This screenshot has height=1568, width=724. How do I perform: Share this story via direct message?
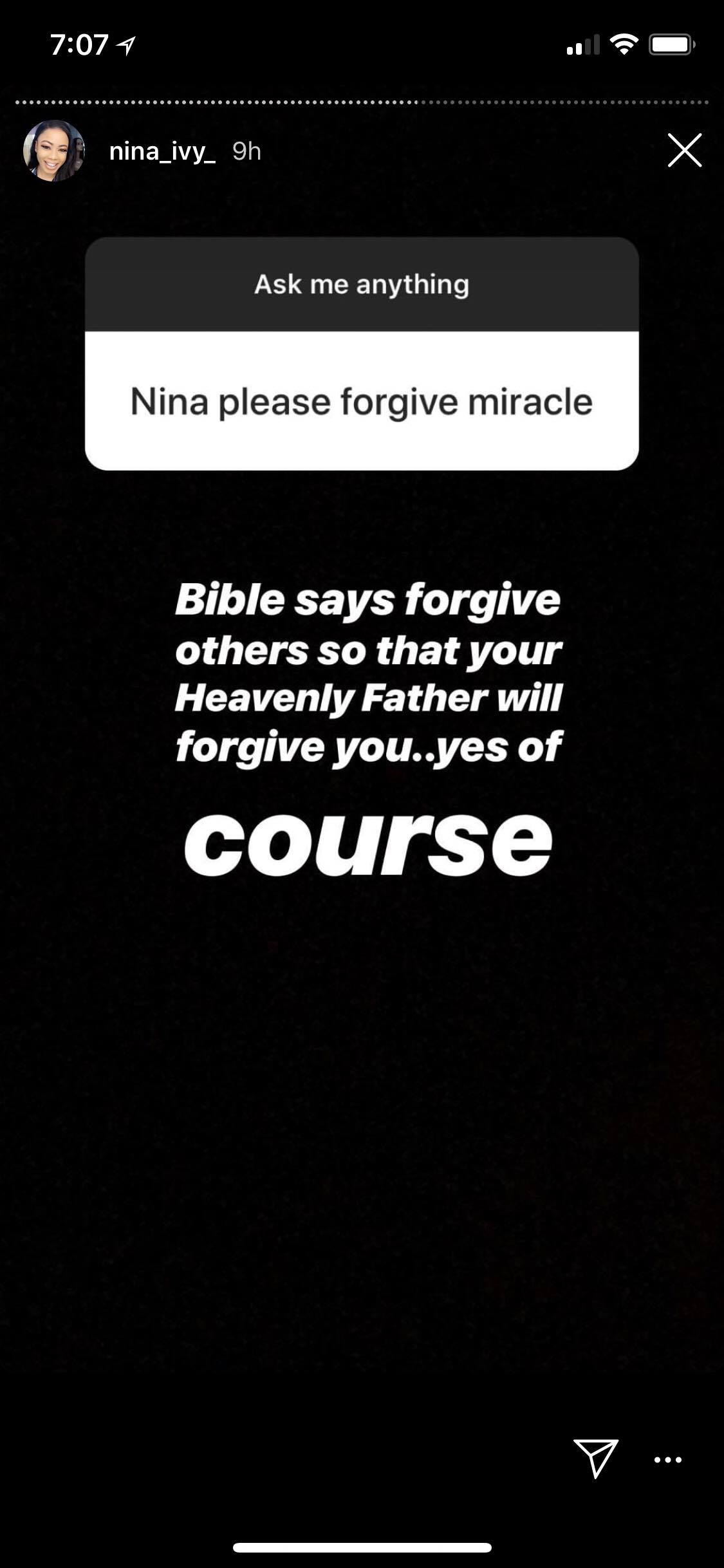pos(596,1458)
